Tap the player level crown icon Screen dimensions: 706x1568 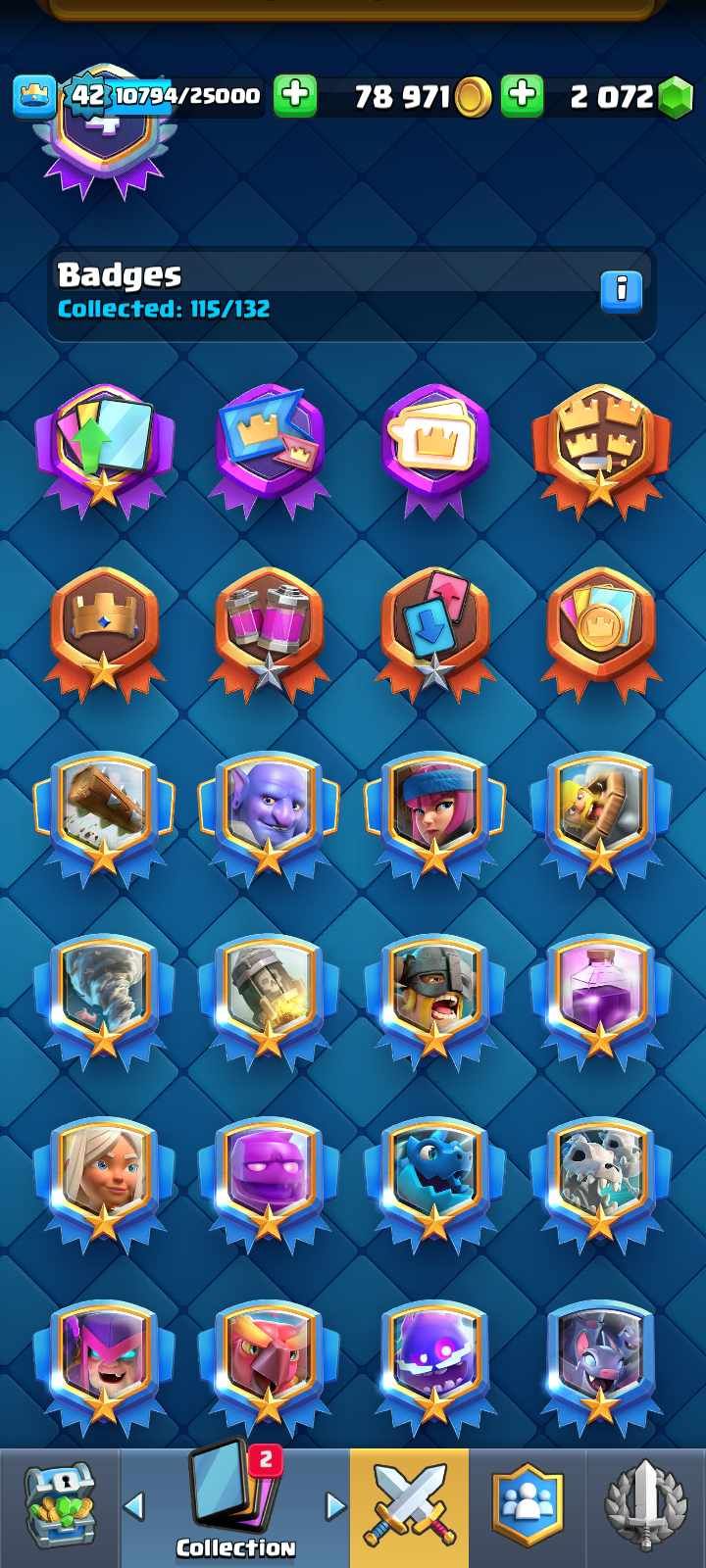point(34,95)
